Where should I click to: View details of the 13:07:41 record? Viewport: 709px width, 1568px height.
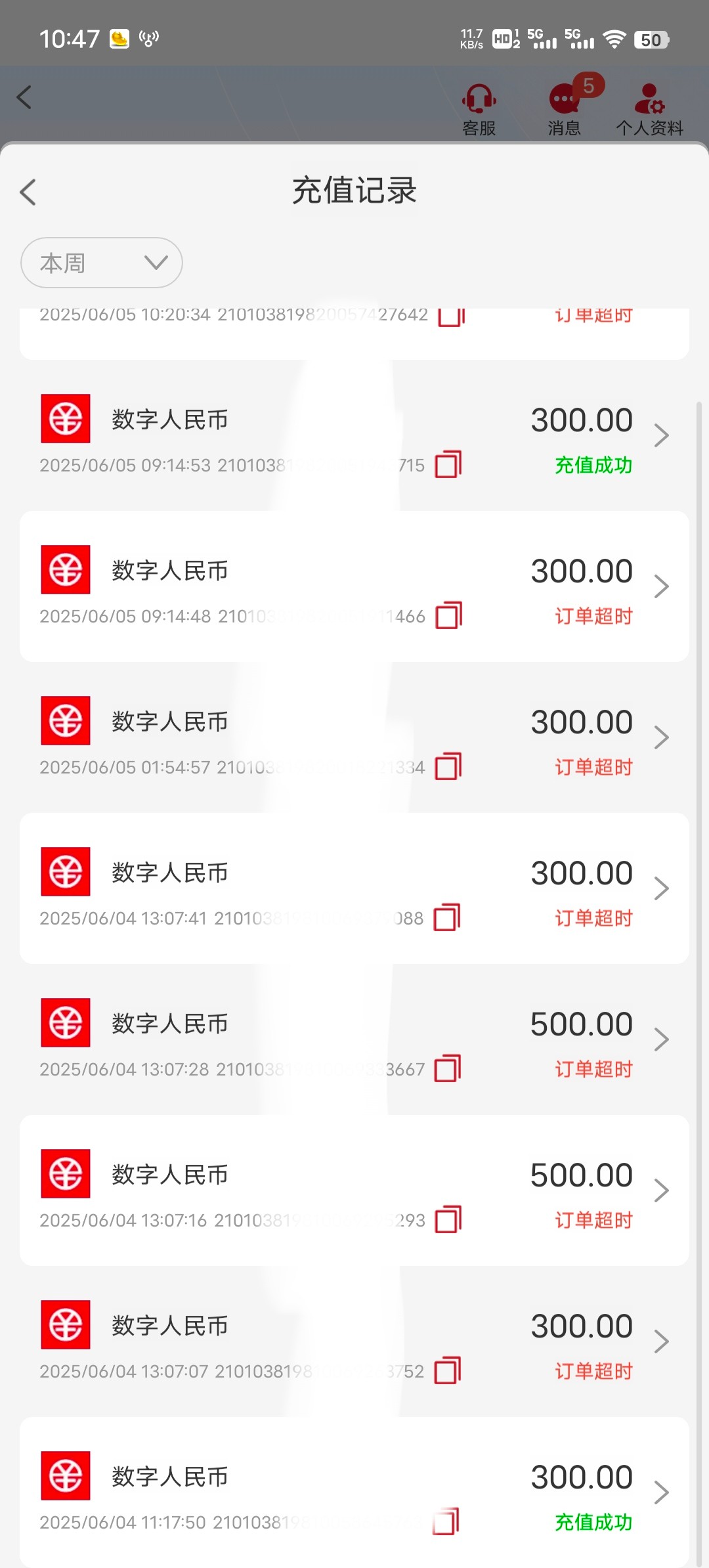(661, 888)
